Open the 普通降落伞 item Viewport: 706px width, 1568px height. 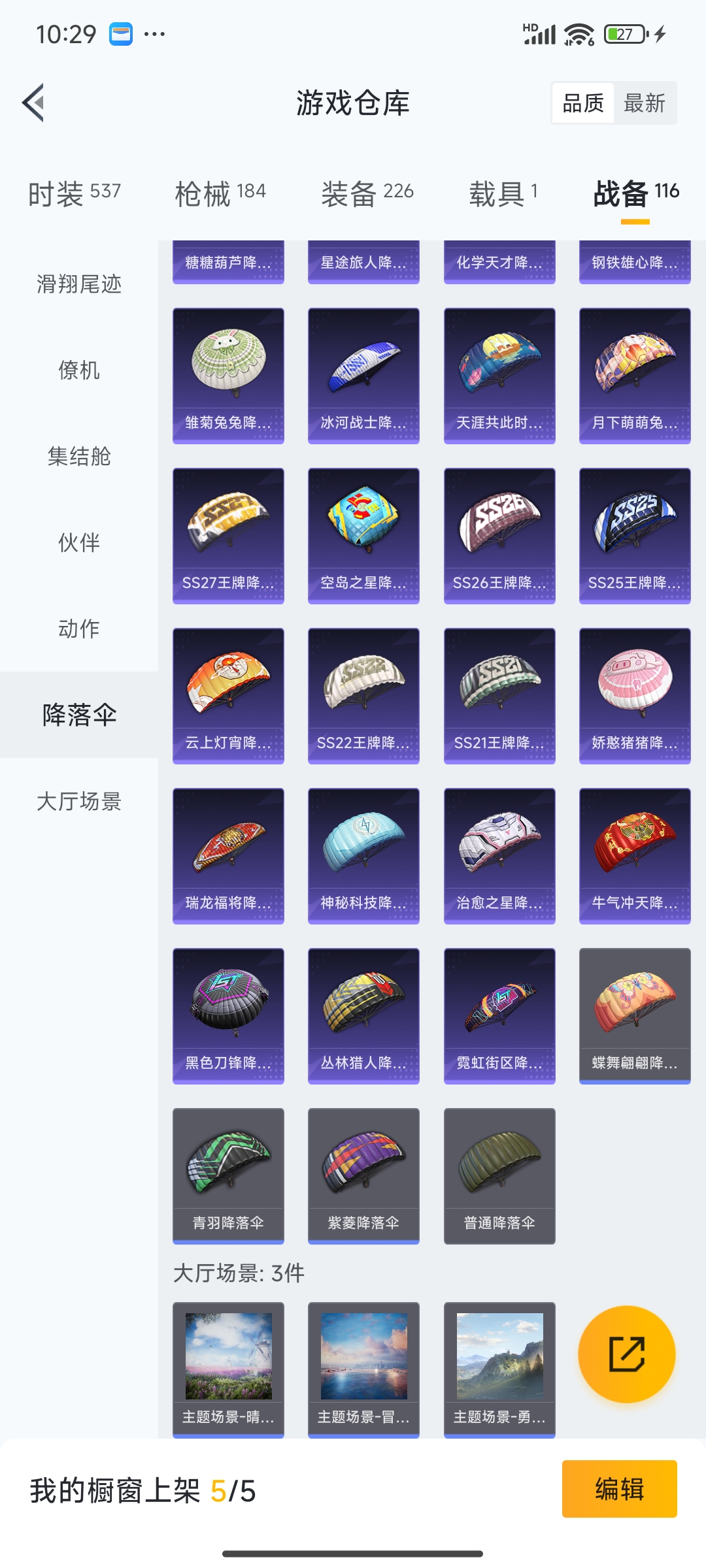499,1176
